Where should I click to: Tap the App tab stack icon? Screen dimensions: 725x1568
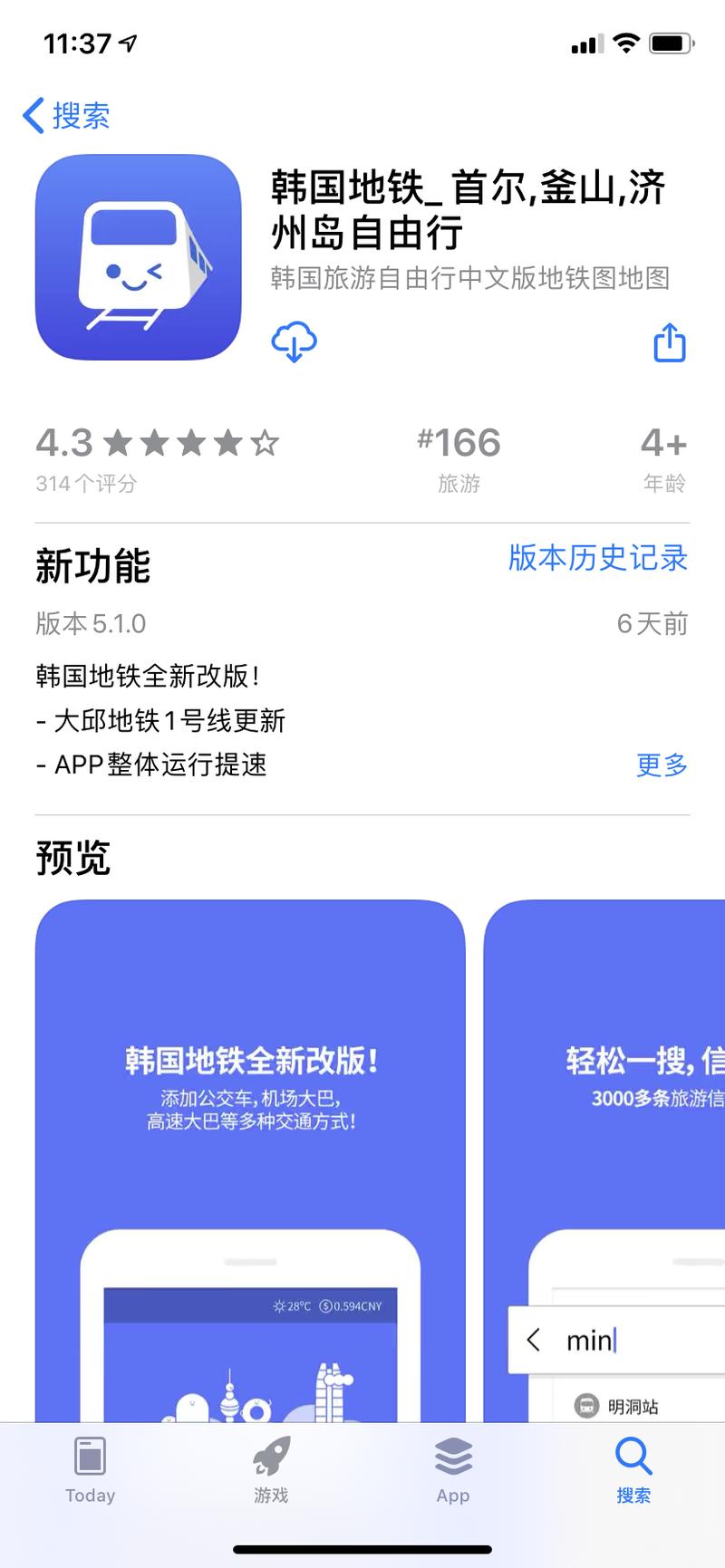coord(451,1457)
